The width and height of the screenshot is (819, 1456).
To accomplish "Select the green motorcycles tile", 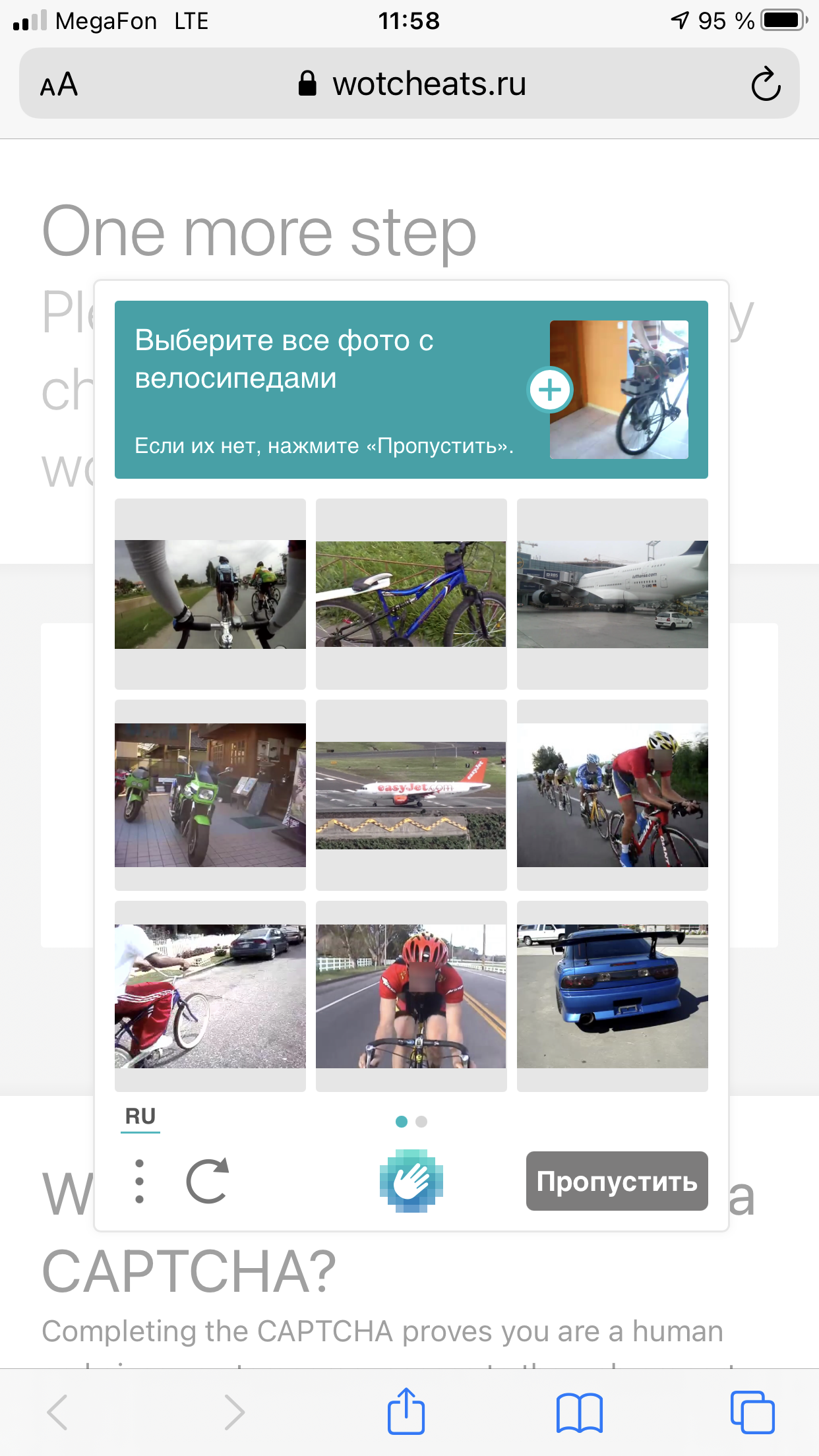I will [210, 795].
